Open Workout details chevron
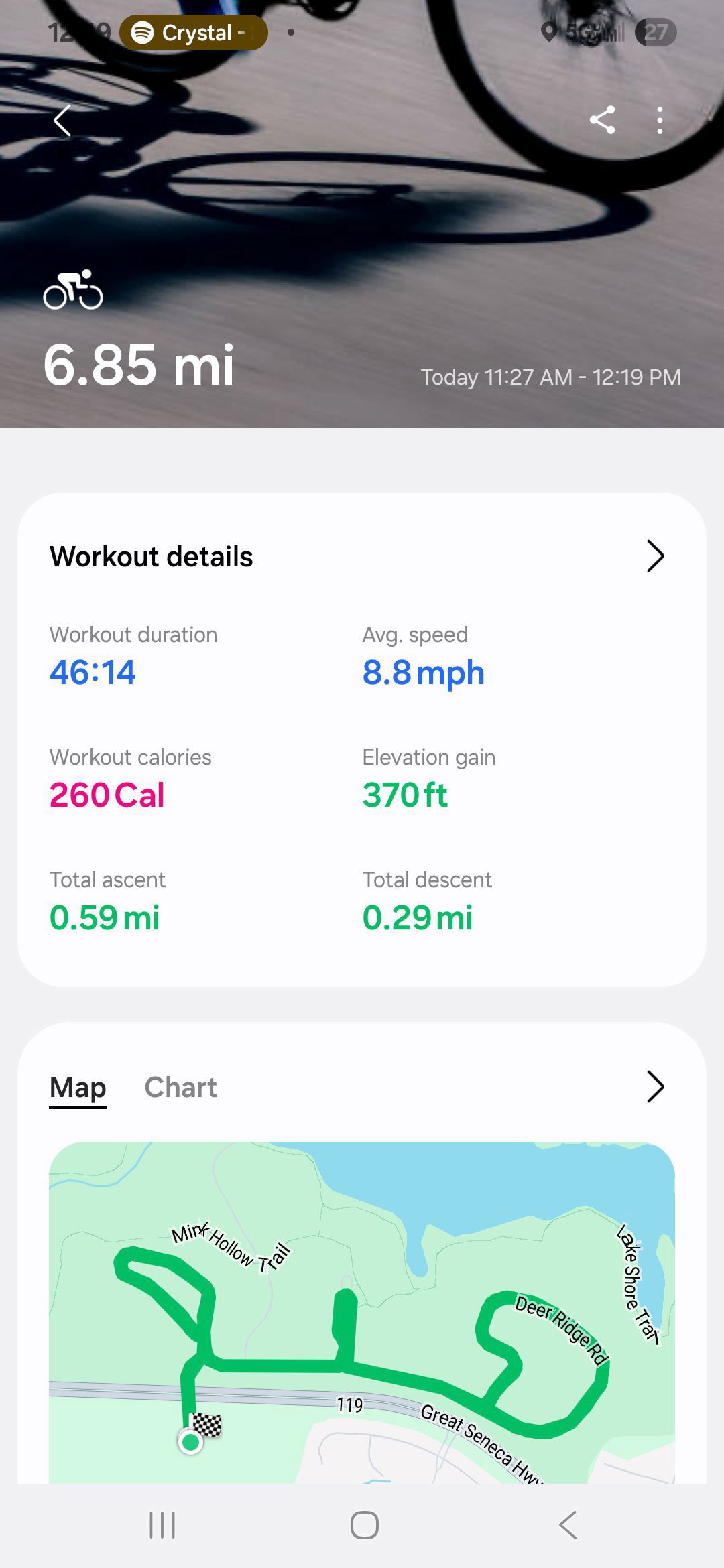Image resolution: width=724 pixels, height=1568 pixels. (x=655, y=556)
